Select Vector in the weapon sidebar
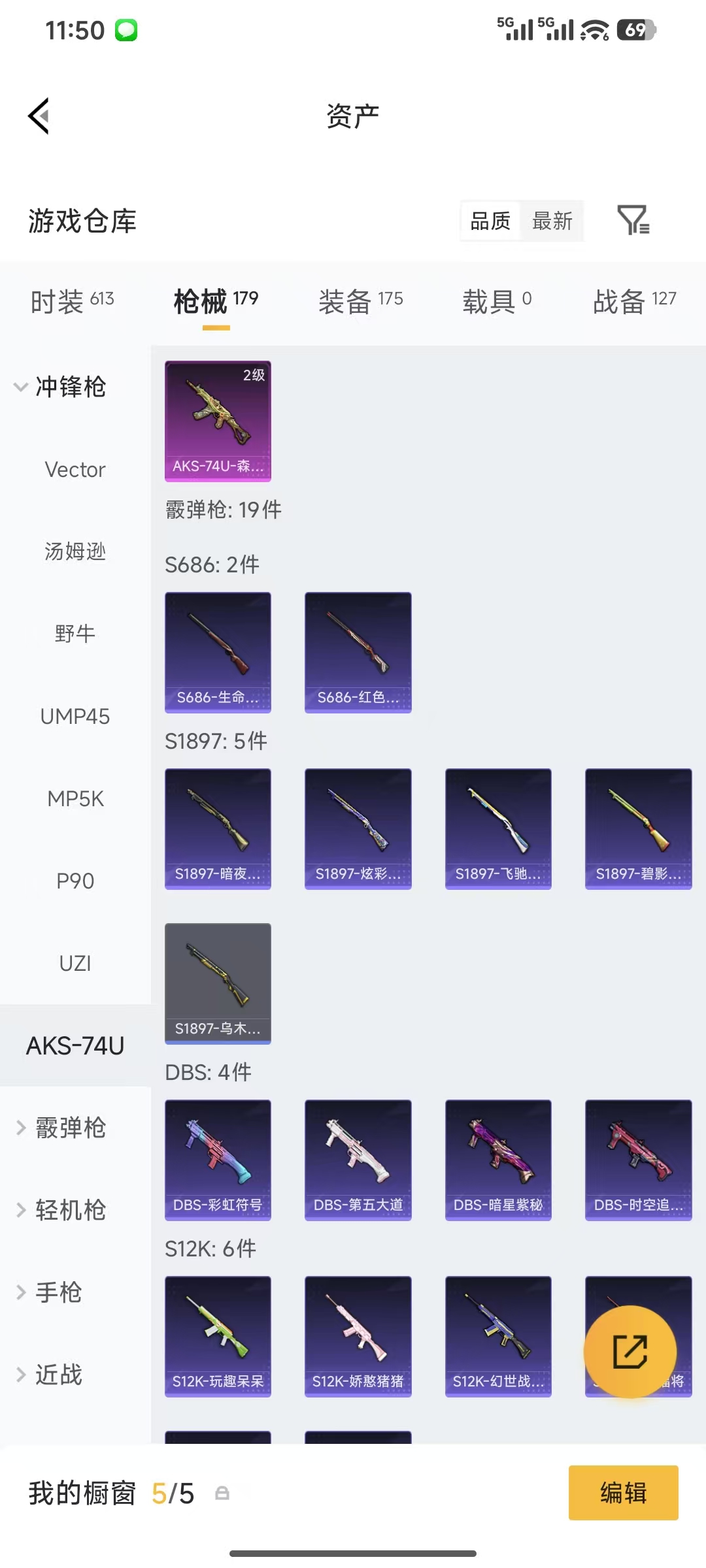The image size is (706, 1568). [75, 469]
